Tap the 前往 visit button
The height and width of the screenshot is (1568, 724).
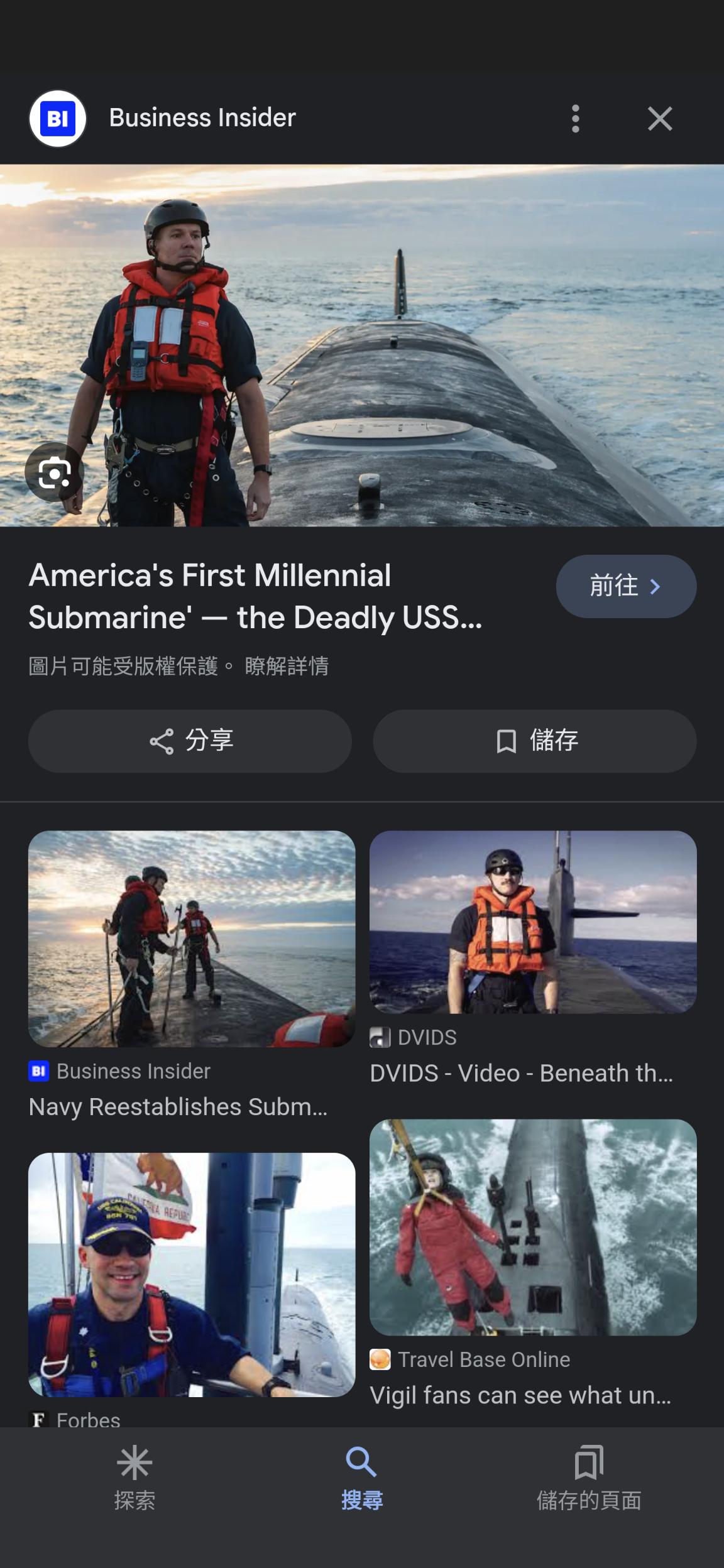[x=625, y=586]
